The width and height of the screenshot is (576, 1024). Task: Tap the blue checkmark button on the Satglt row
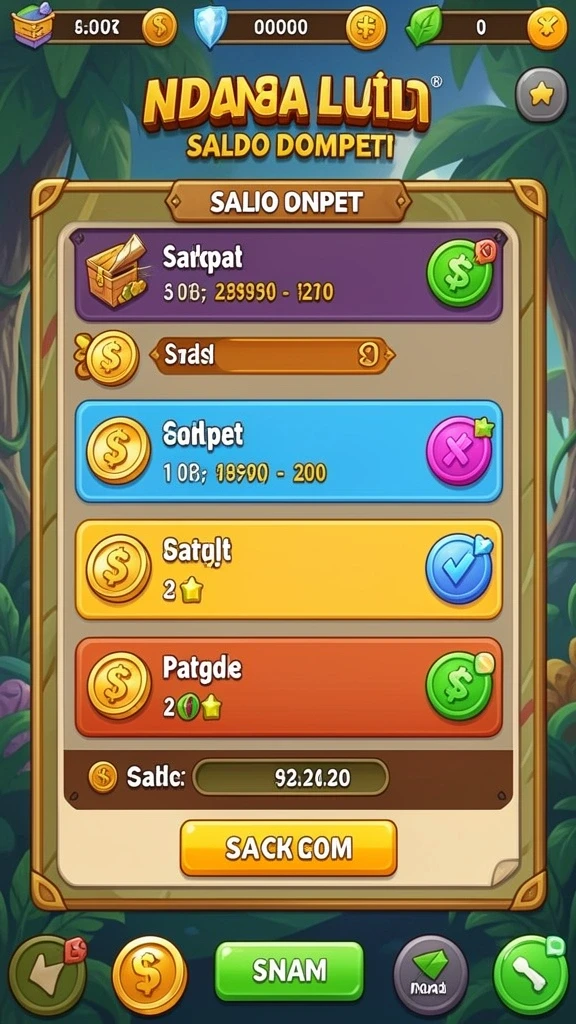(459, 568)
